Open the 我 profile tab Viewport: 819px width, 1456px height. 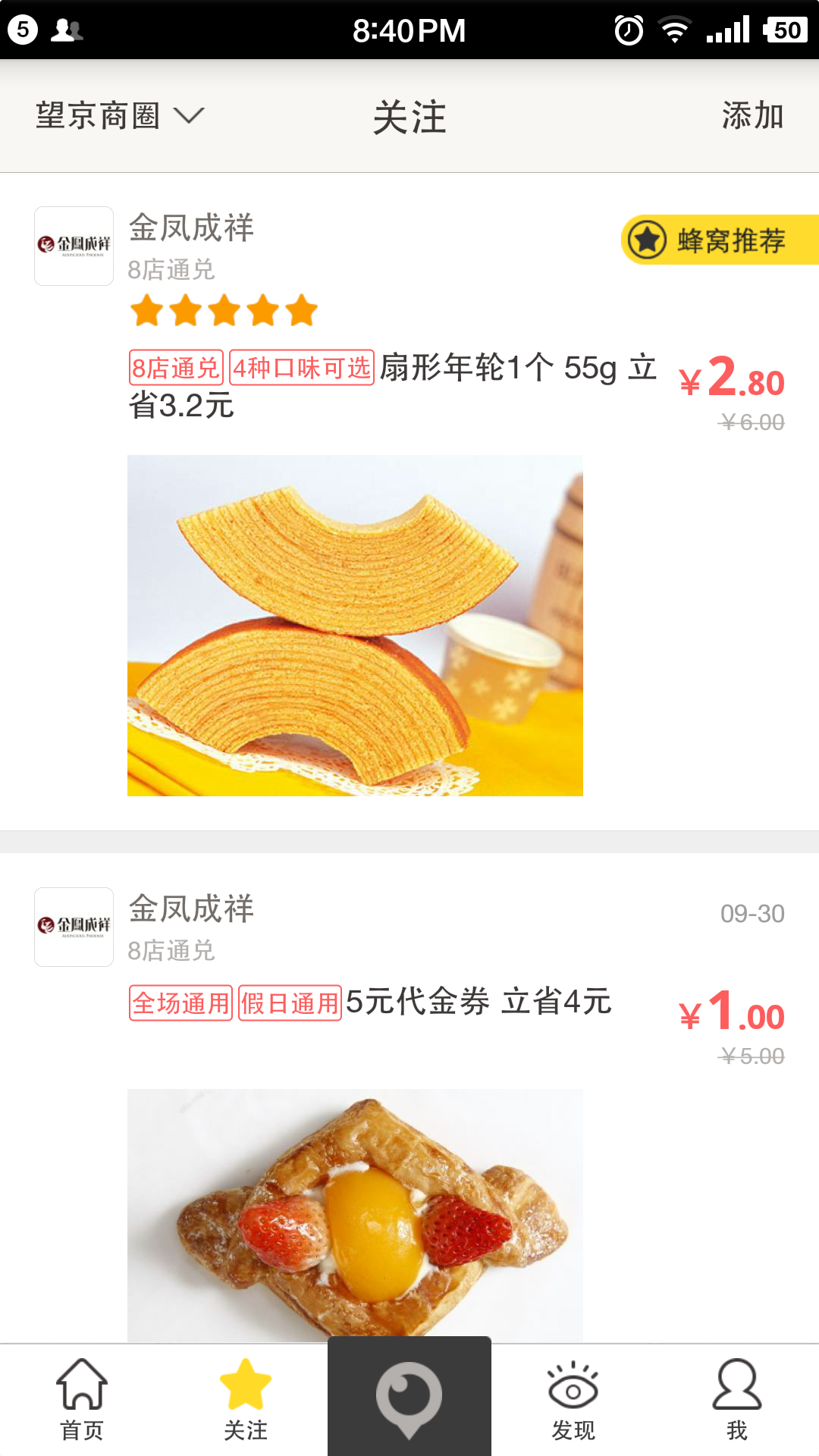pyautogui.click(x=736, y=1400)
